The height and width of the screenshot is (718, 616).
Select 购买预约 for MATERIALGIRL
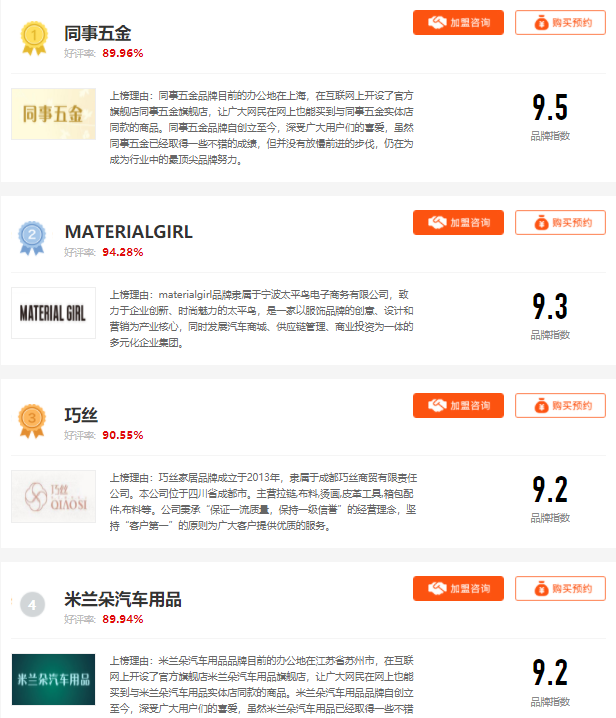point(559,222)
